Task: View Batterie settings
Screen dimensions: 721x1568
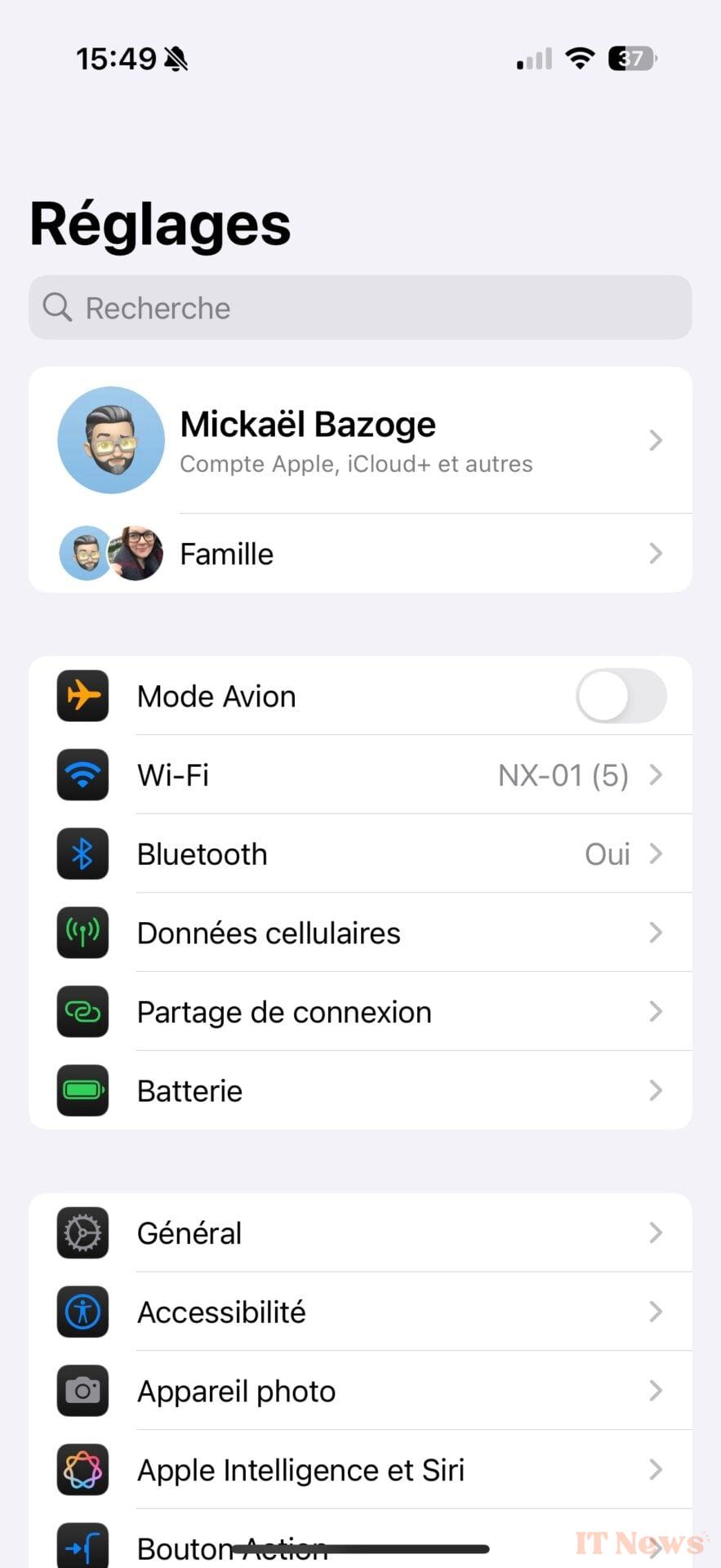Action: (x=359, y=1091)
